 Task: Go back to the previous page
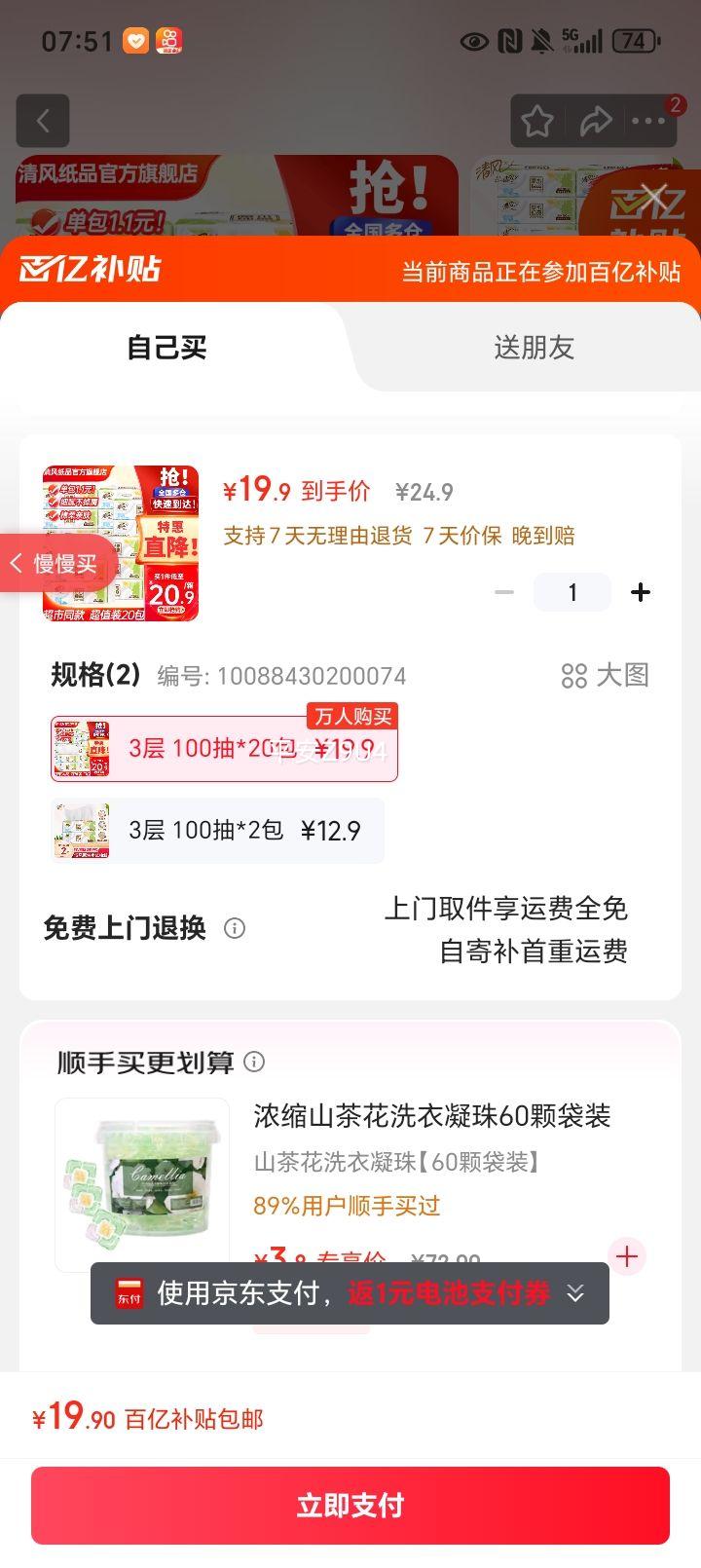pyautogui.click(x=43, y=121)
